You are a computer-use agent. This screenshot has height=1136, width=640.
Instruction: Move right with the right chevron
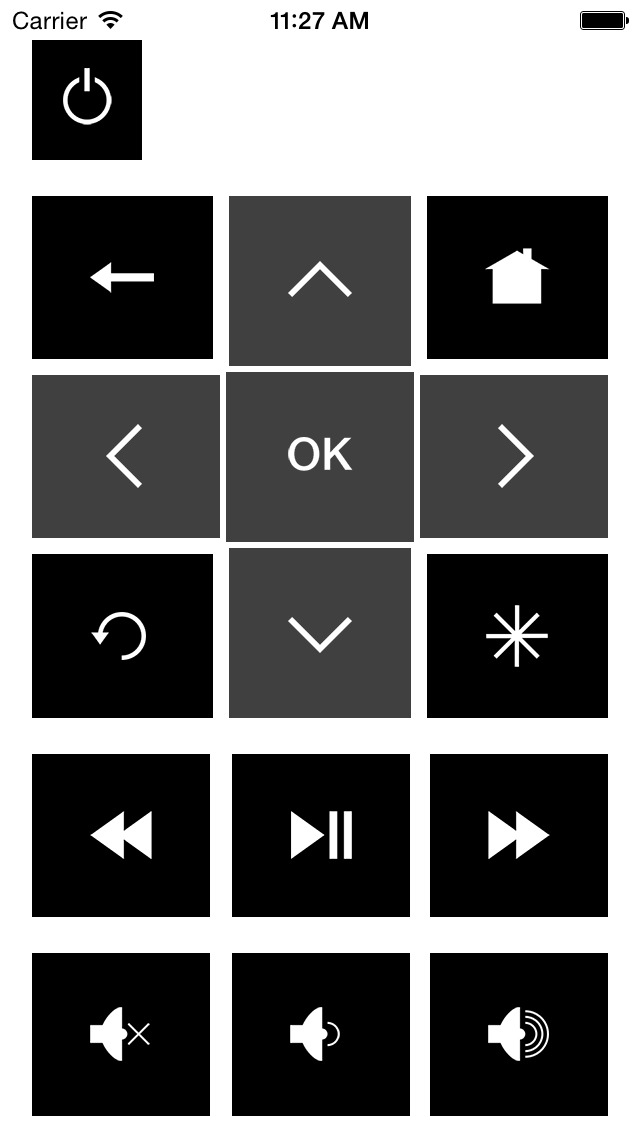pos(514,456)
